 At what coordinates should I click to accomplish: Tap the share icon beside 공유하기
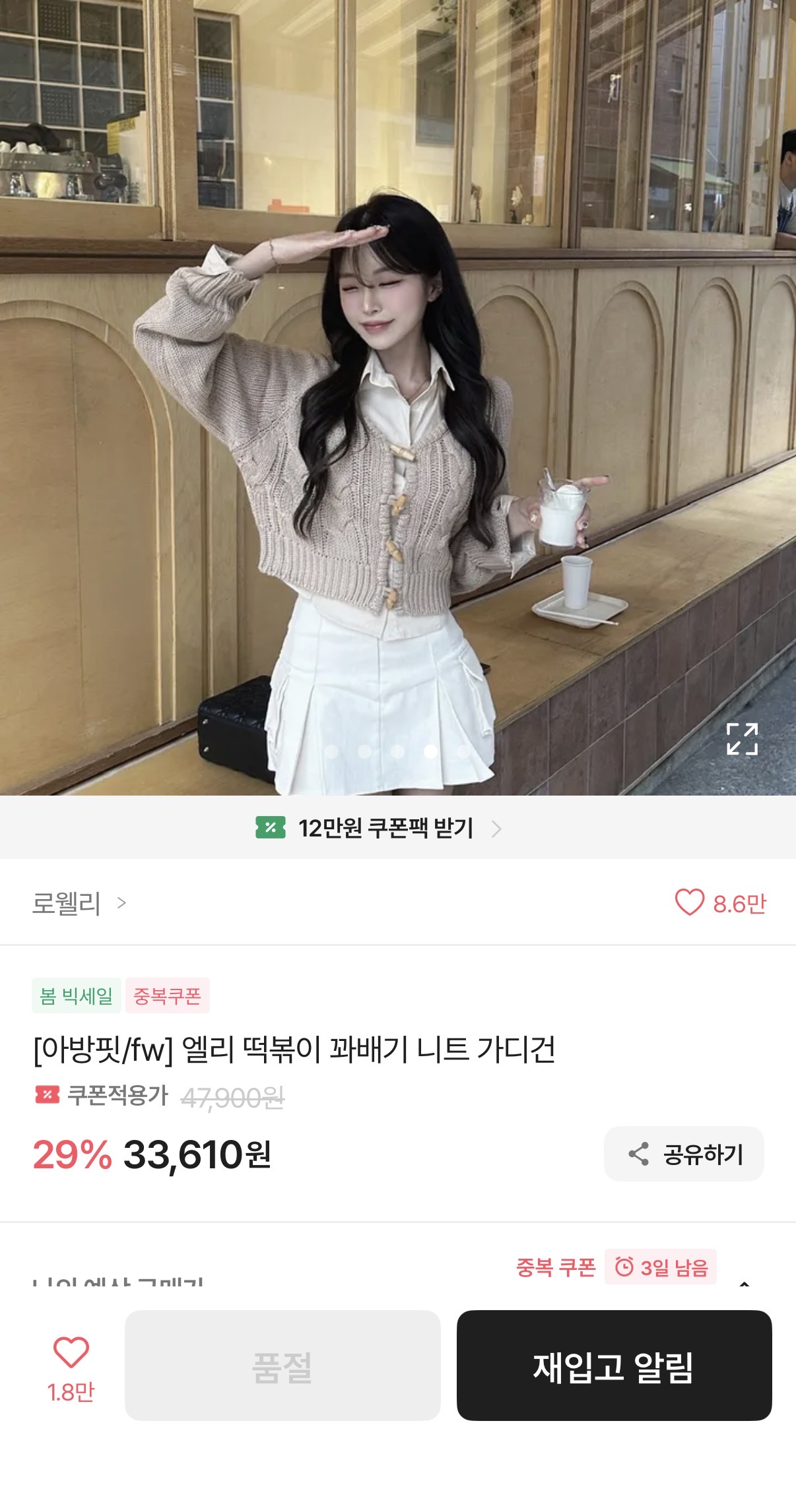click(638, 1154)
